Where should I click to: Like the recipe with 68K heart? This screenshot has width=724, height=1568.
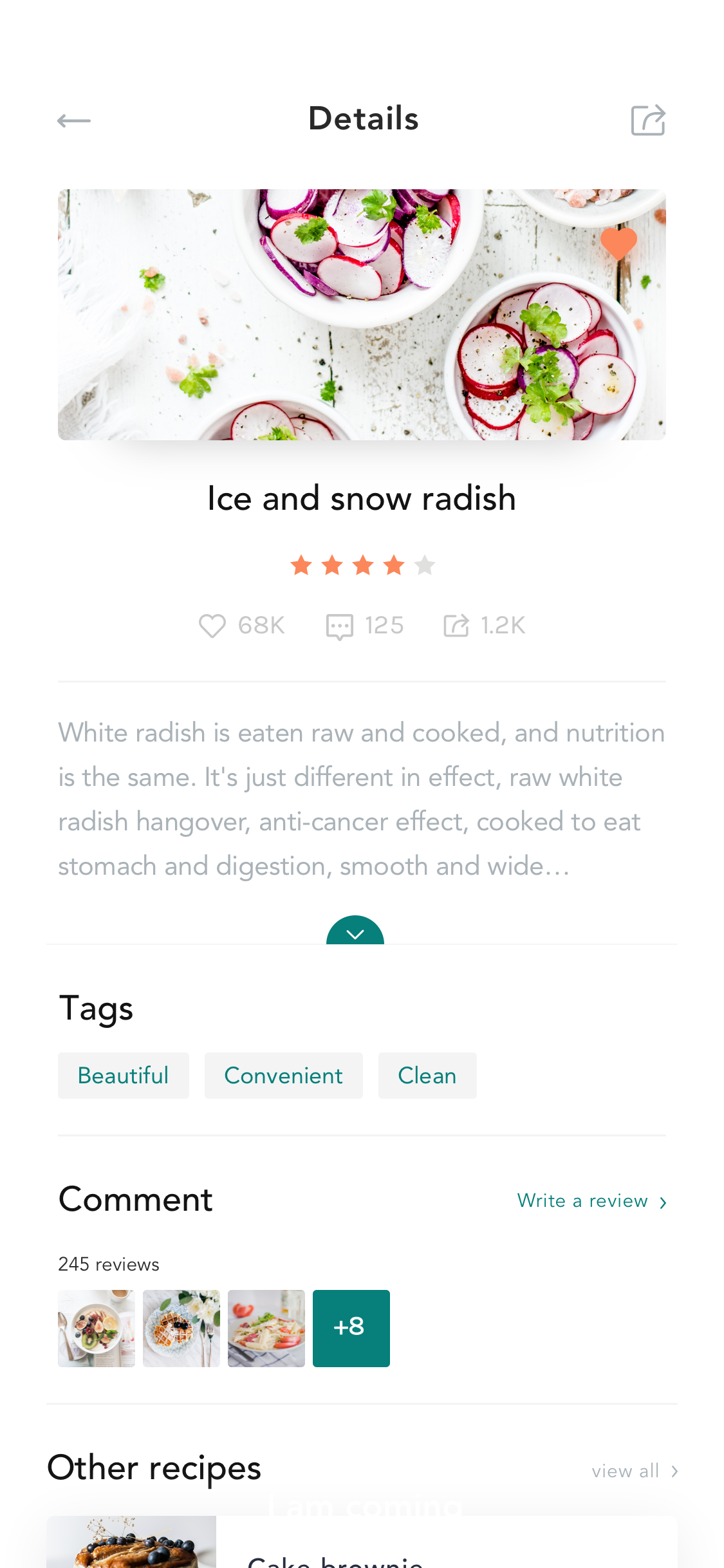[x=212, y=626]
